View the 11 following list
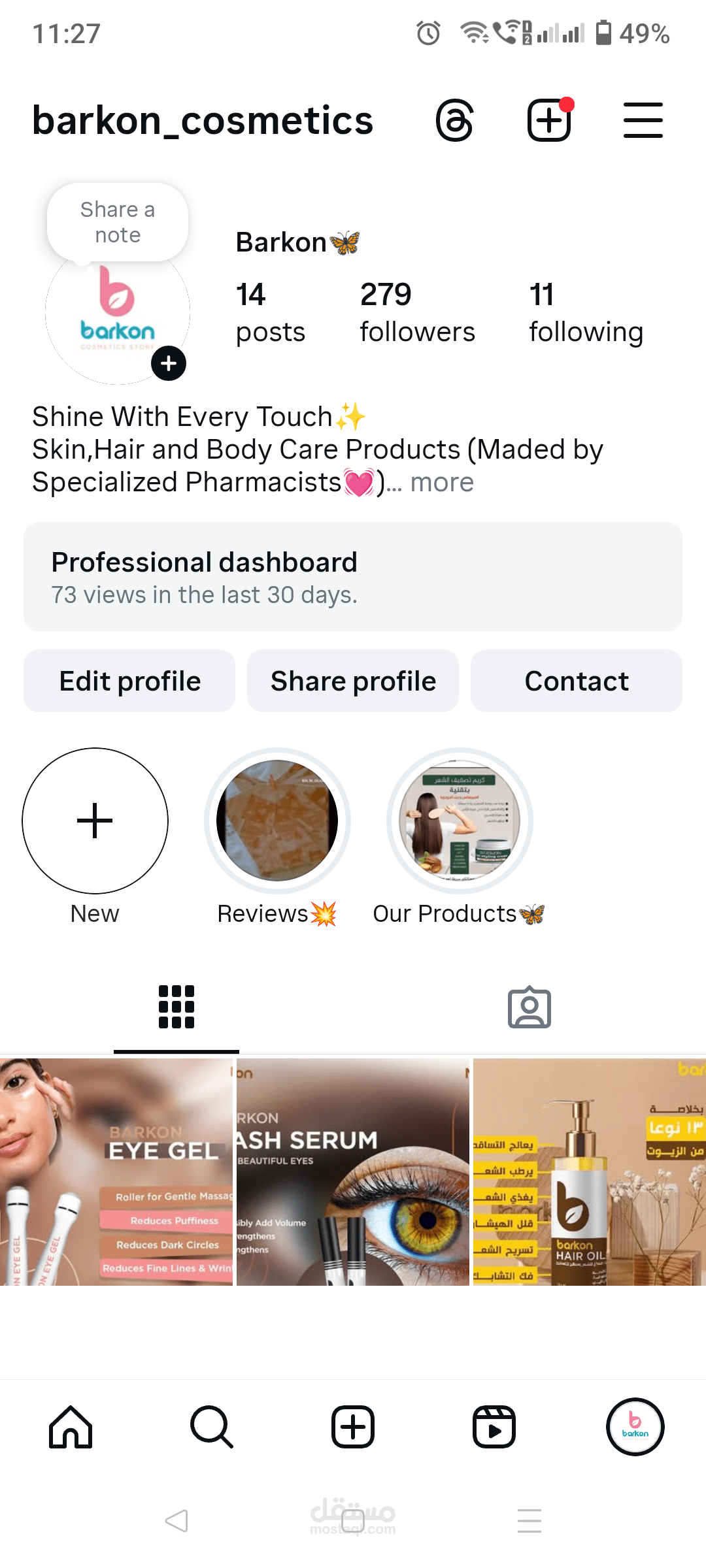Image resolution: width=706 pixels, height=1568 pixels. [x=586, y=312]
